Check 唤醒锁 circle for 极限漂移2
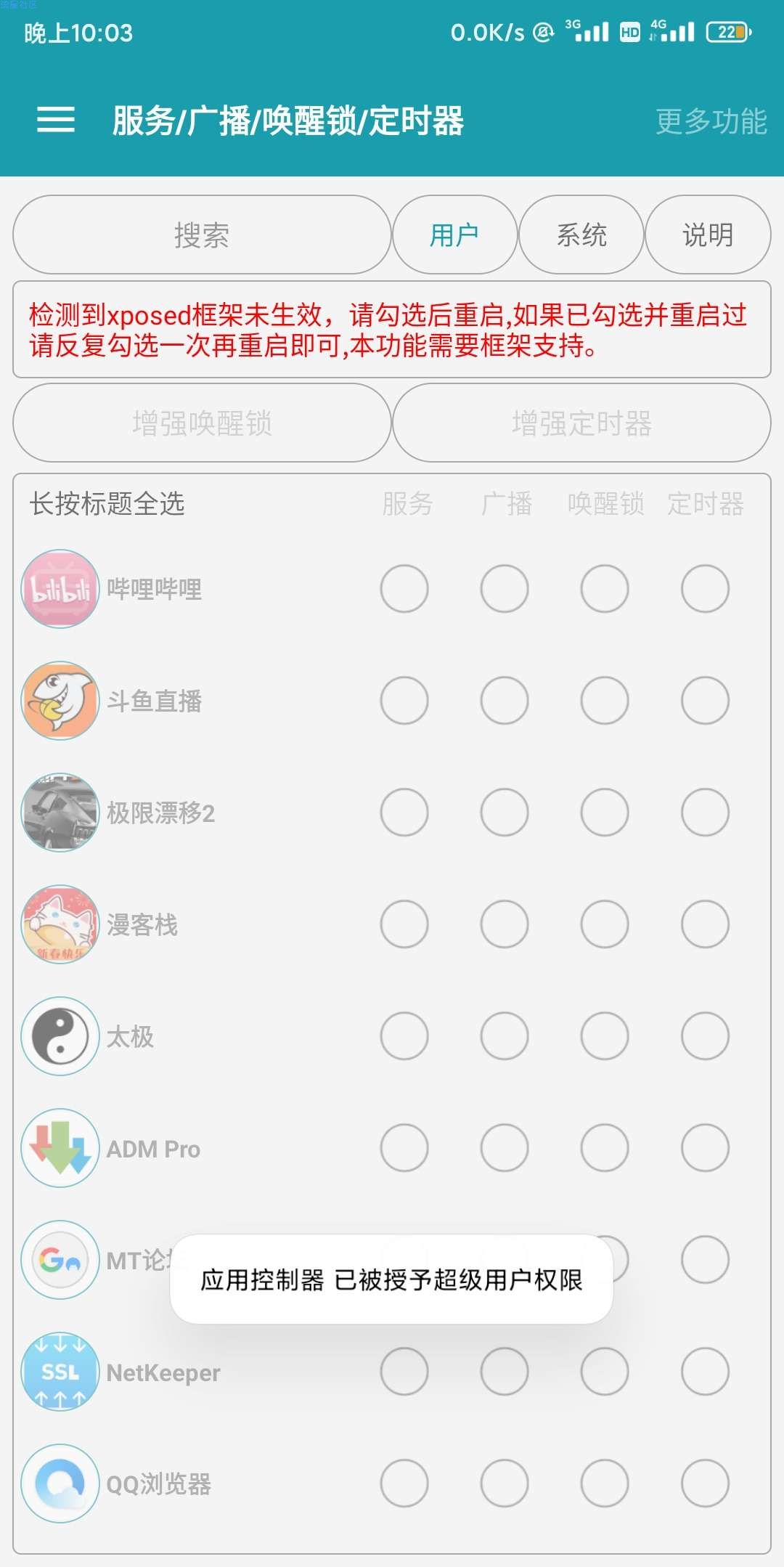The width and height of the screenshot is (784, 1567). click(605, 813)
